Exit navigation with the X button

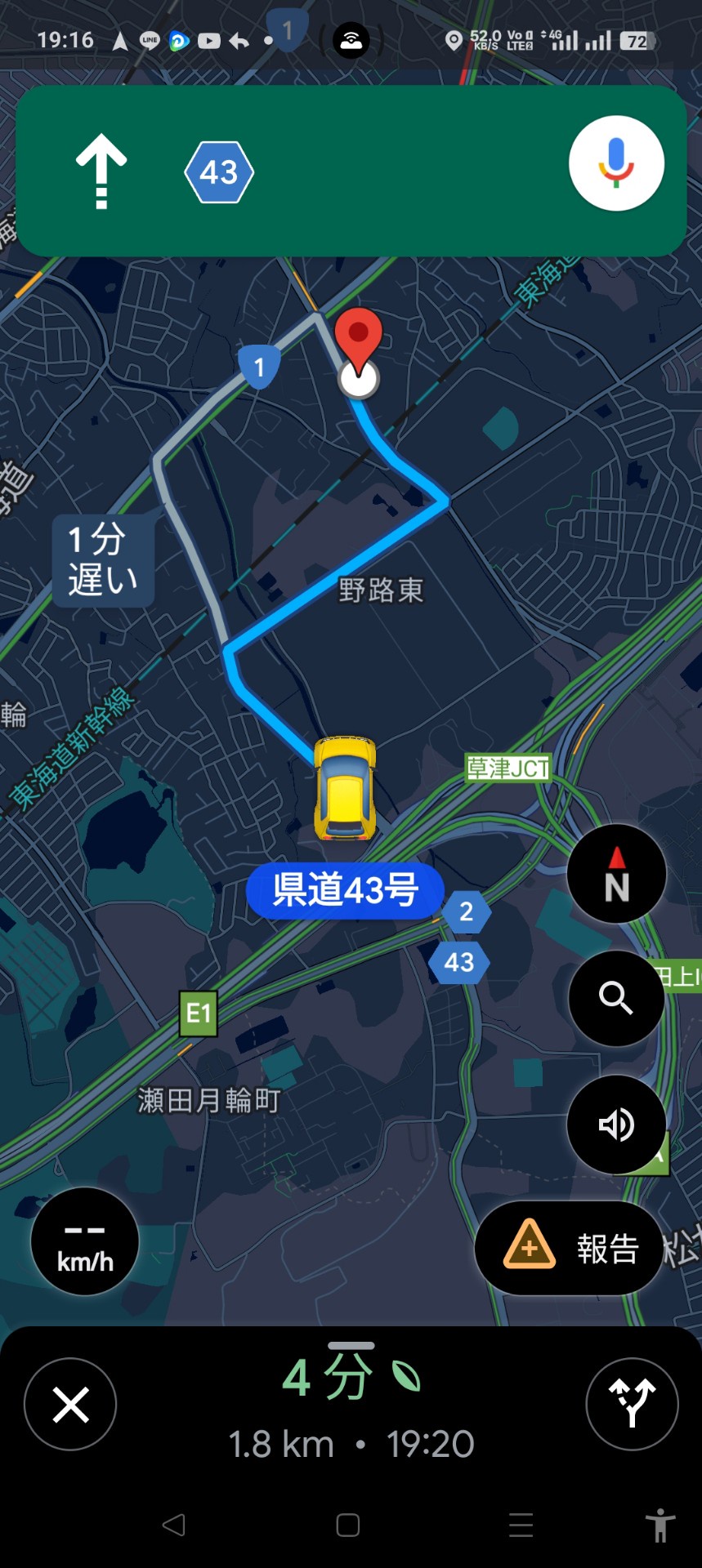[70, 1405]
